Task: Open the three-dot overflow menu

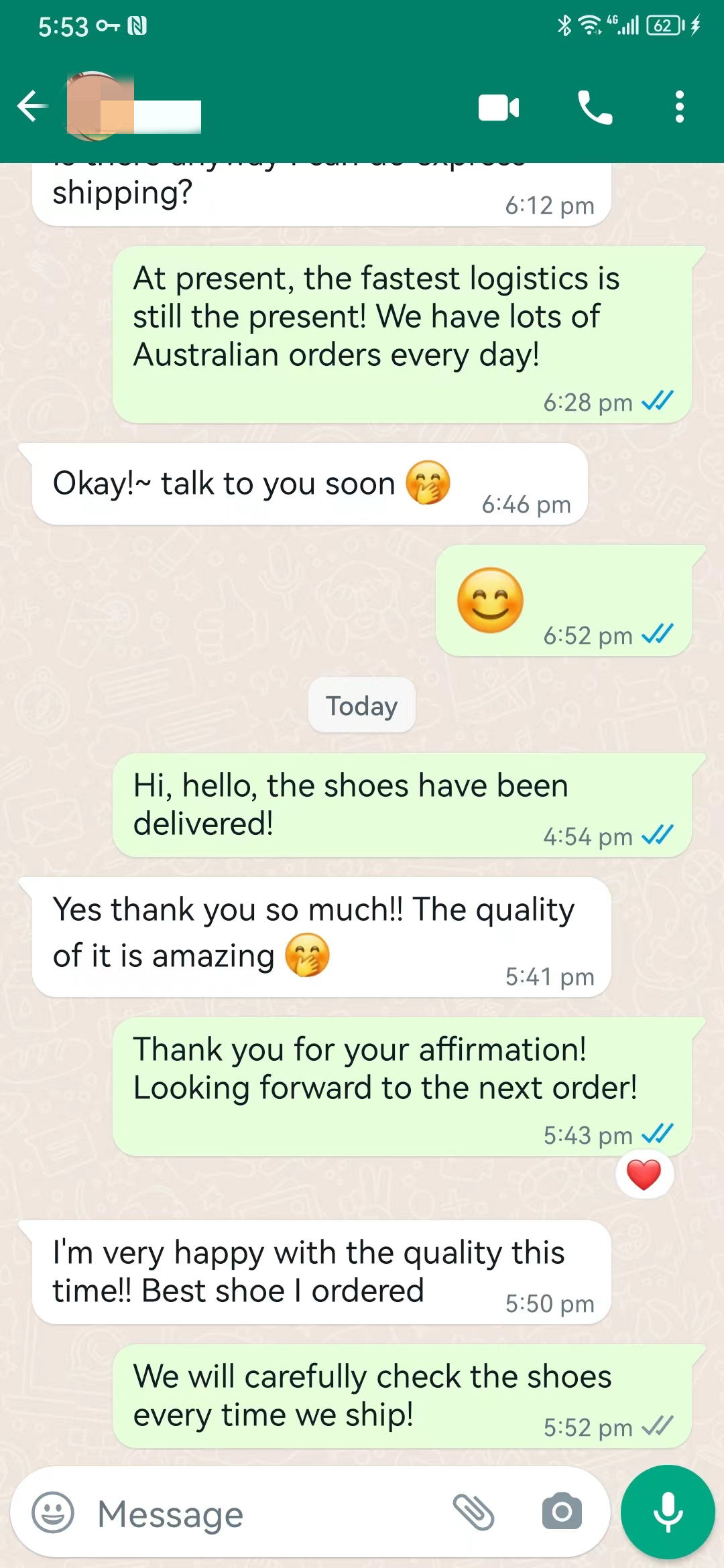Action: [x=679, y=107]
